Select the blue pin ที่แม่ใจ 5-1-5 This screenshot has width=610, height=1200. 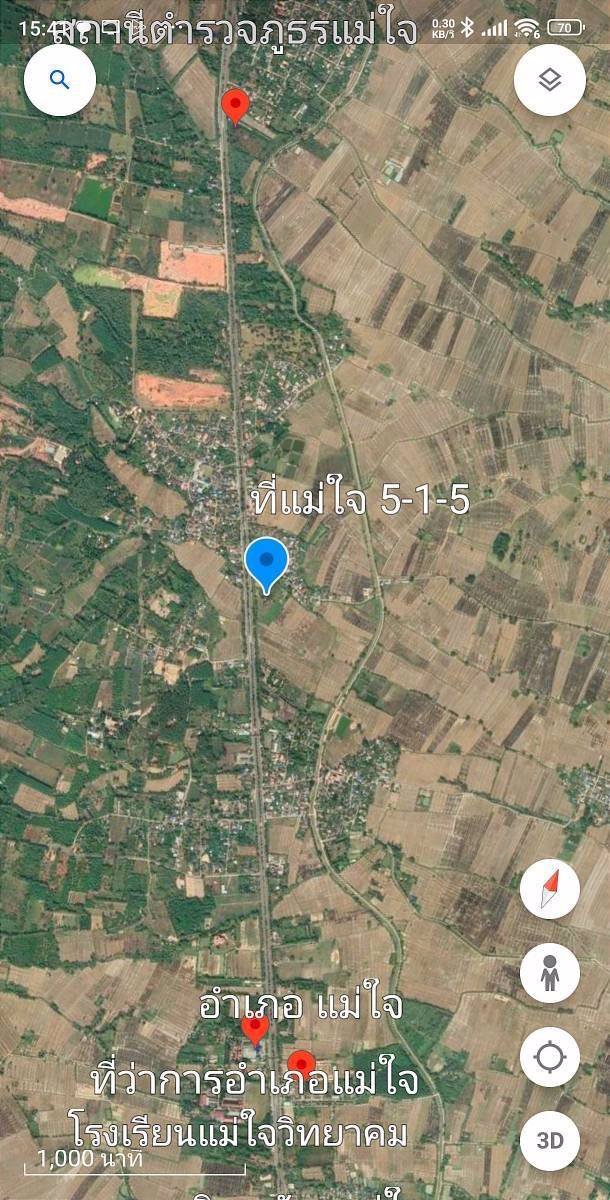pos(267,562)
